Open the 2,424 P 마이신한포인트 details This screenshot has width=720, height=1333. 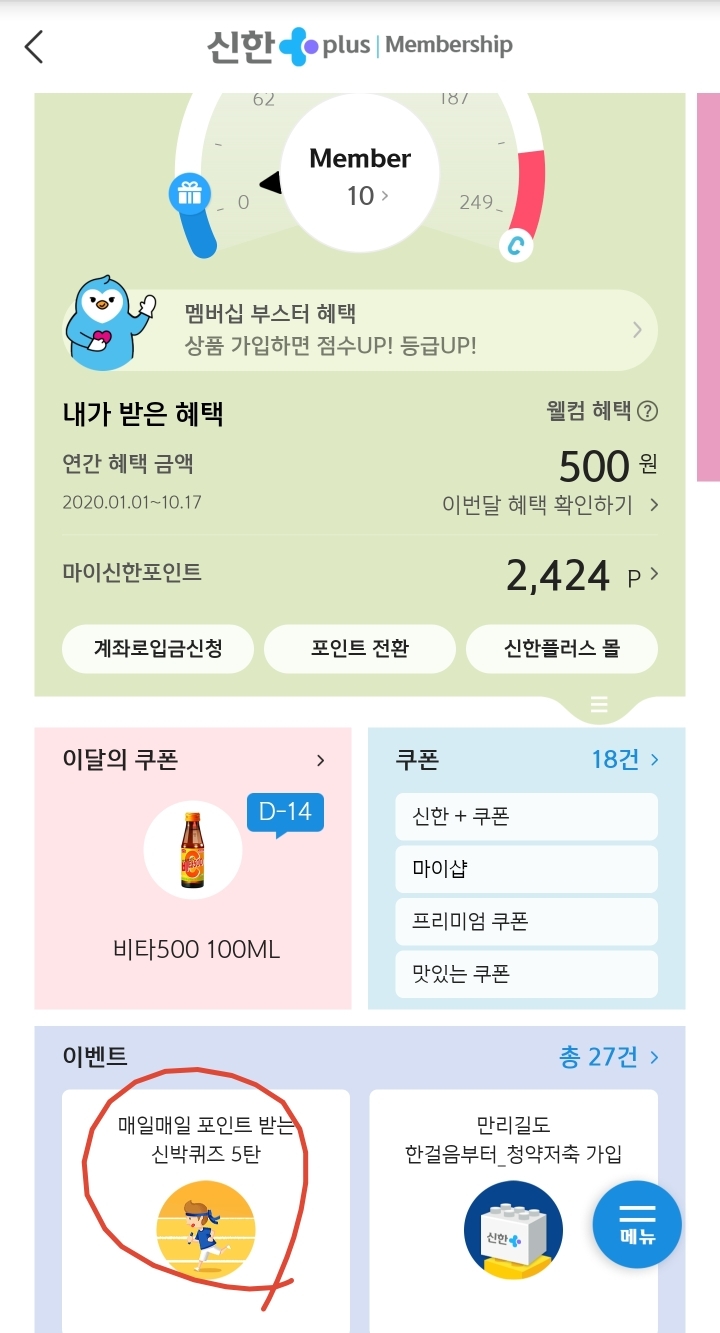coord(582,576)
